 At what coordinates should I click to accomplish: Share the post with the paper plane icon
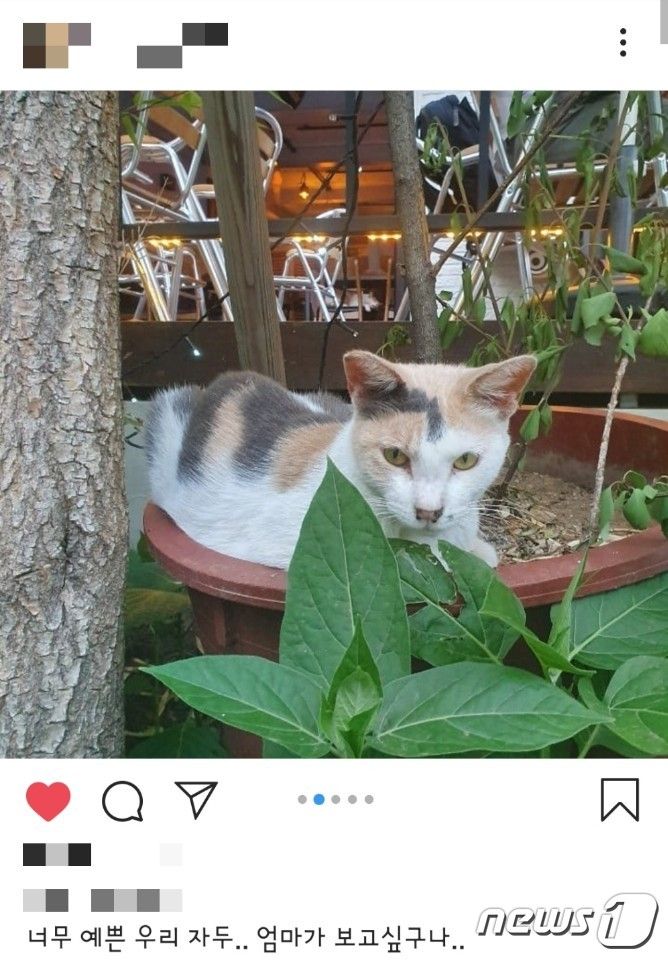pyautogui.click(x=196, y=799)
